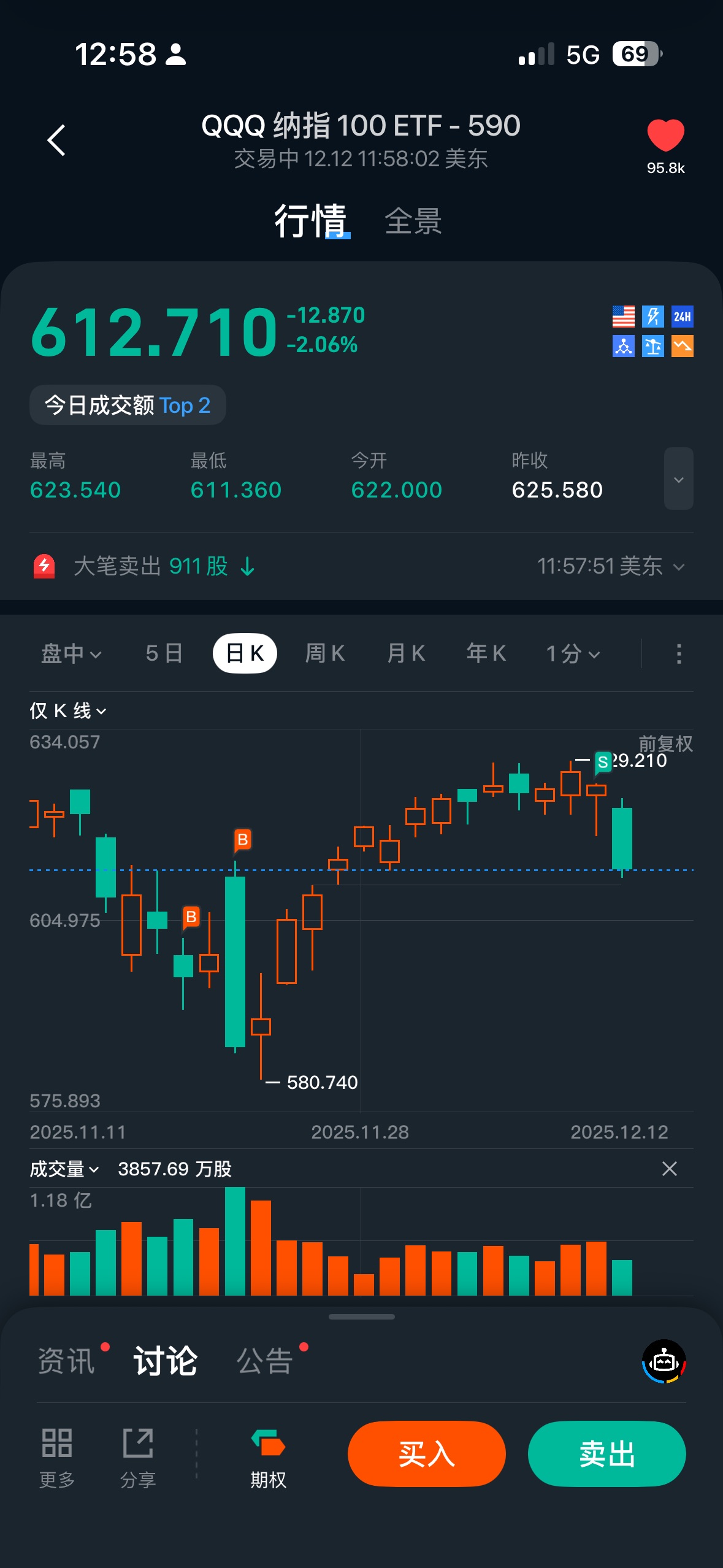Open the 公告 tab
Screen dimensions: 723x1568
265,1361
